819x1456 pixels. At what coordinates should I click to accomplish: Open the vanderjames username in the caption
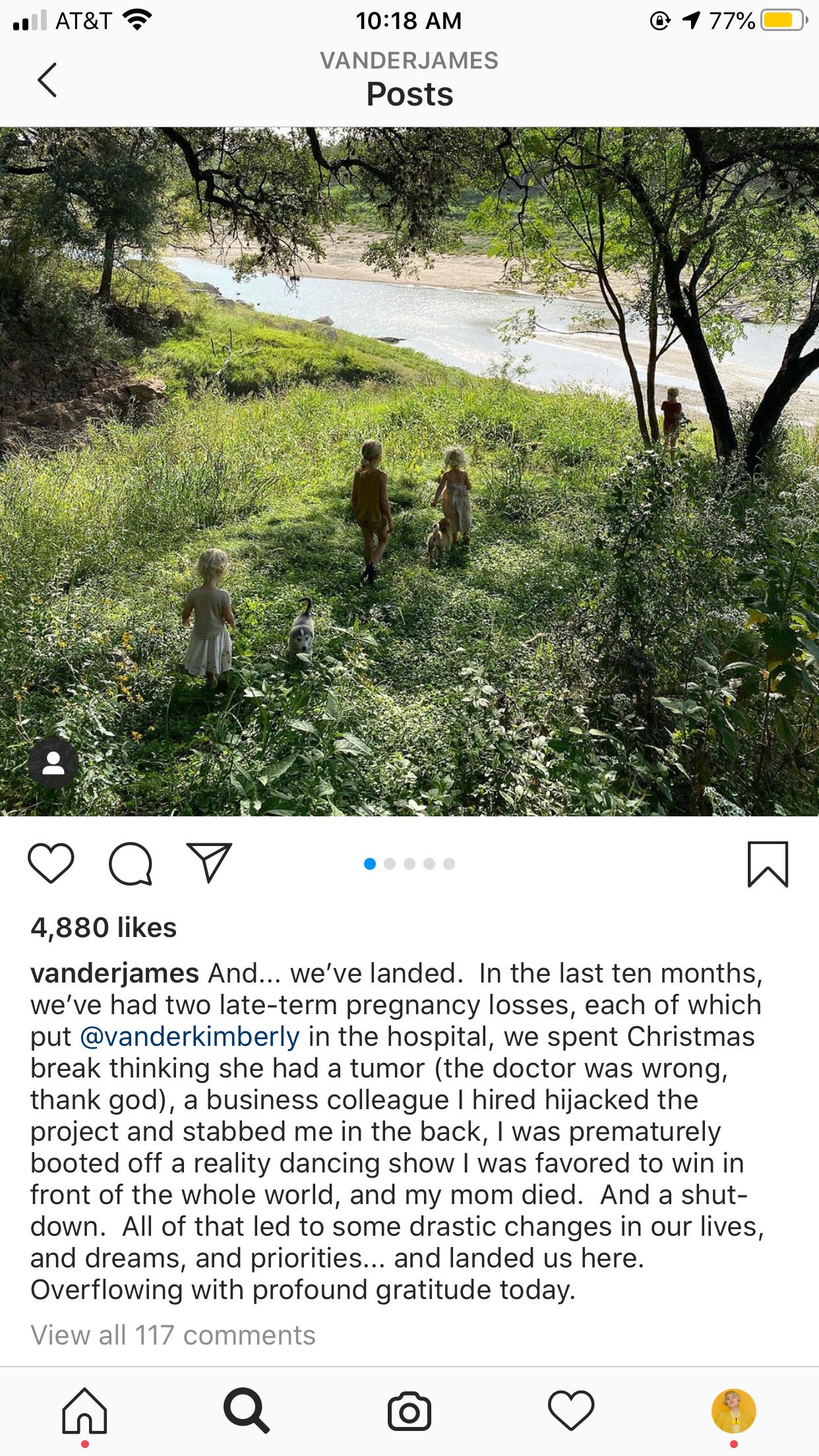pyautogui.click(x=115, y=973)
